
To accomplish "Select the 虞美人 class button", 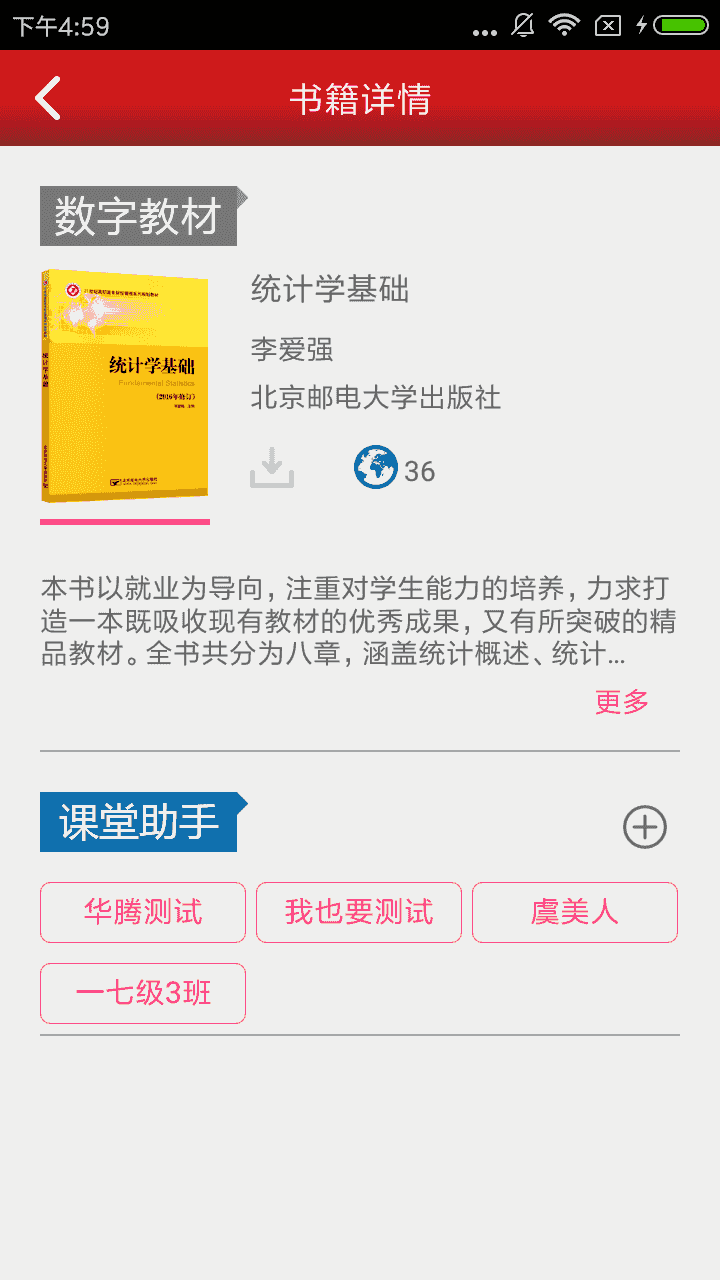I will point(575,912).
